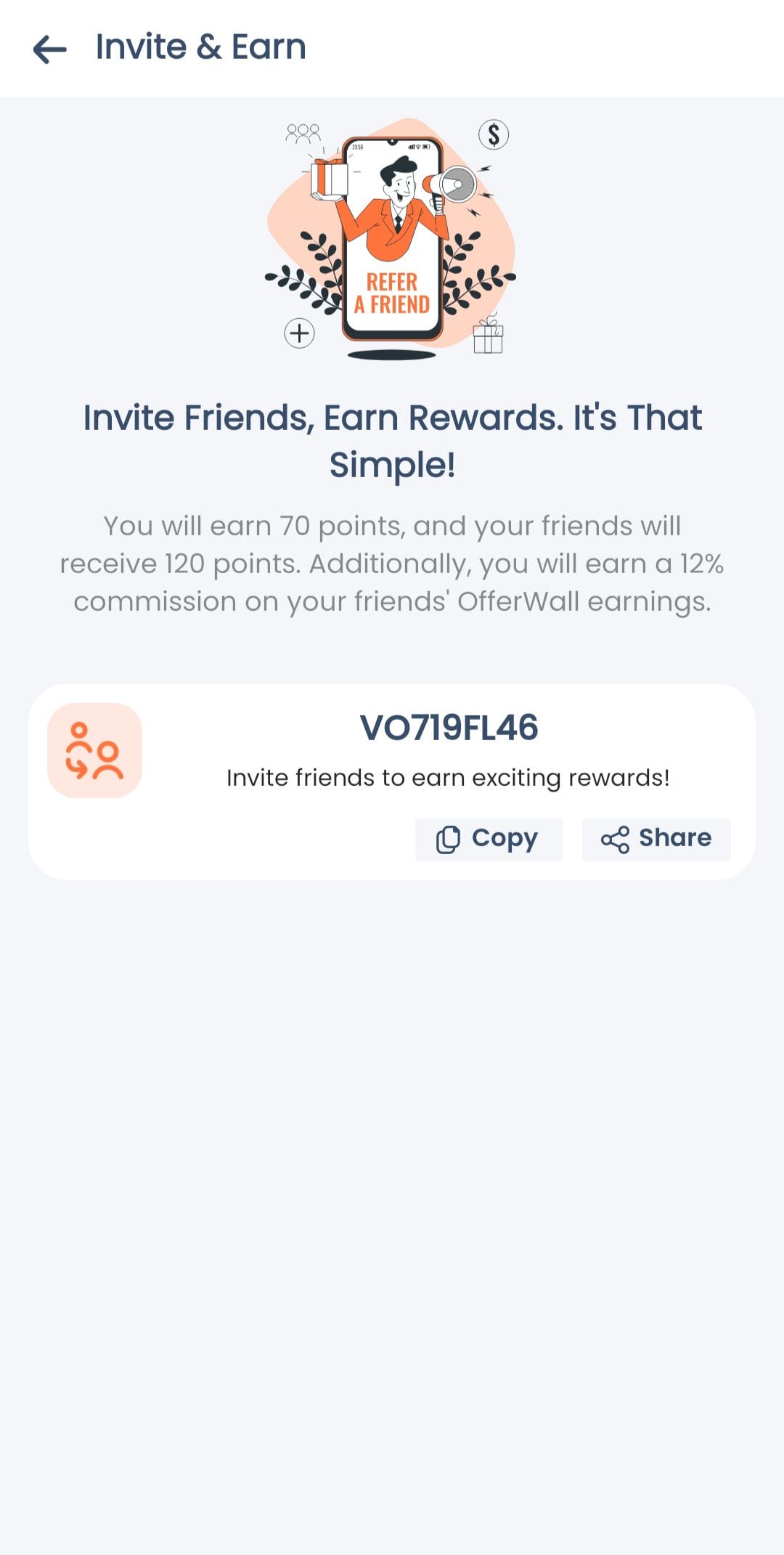This screenshot has height=1555, width=784.
Task: Open the Invite & Earn header title
Action: [200, 46]
